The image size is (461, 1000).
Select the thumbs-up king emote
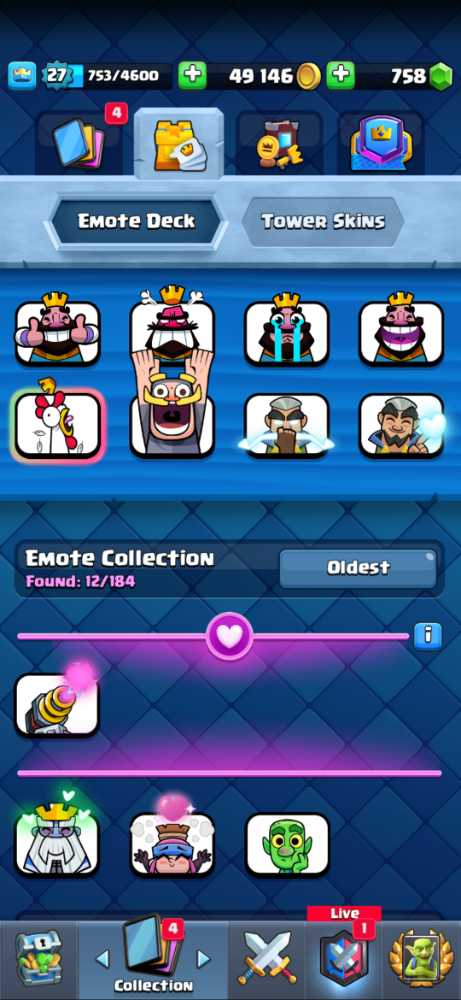(x=57, y=330)
